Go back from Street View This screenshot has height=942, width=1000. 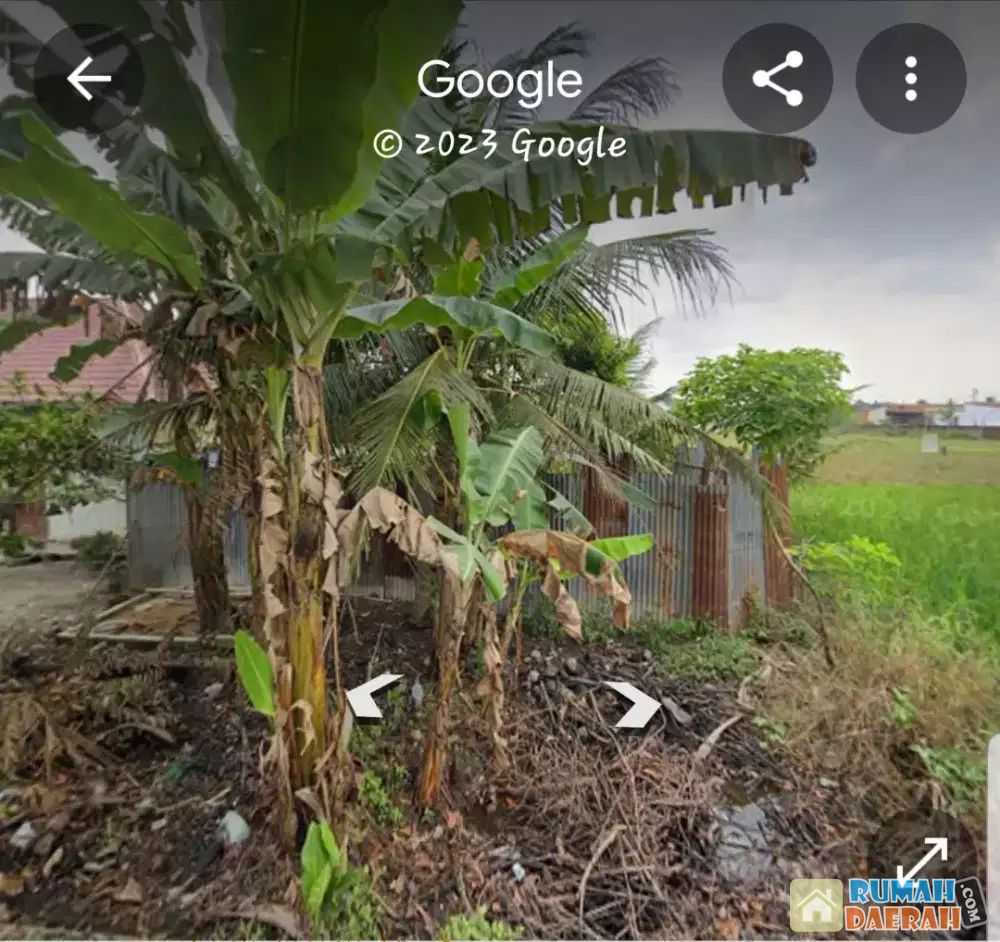[88, 79]
